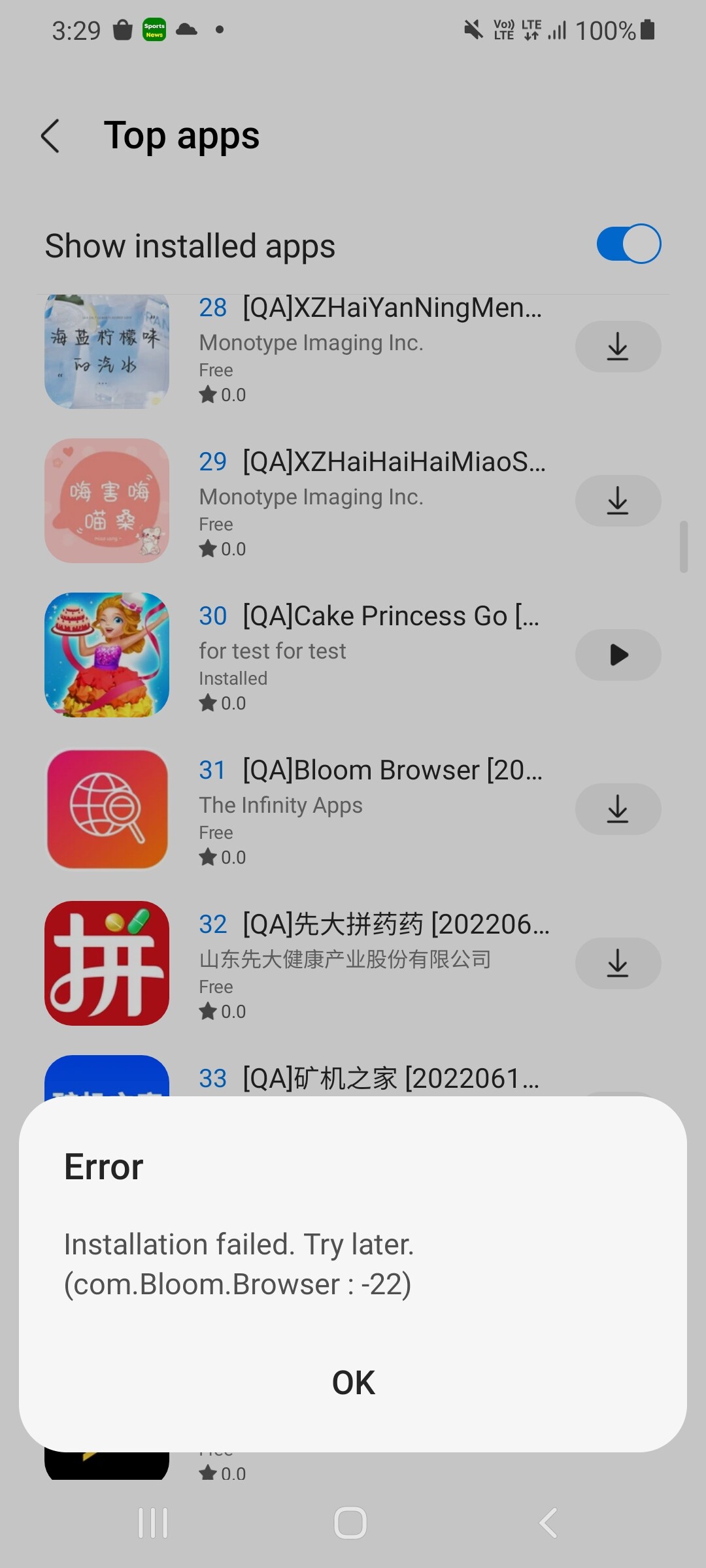The image size is (706, 1568).
Task: Toggle Show installed apps switch
Action: tap(628, 244)
